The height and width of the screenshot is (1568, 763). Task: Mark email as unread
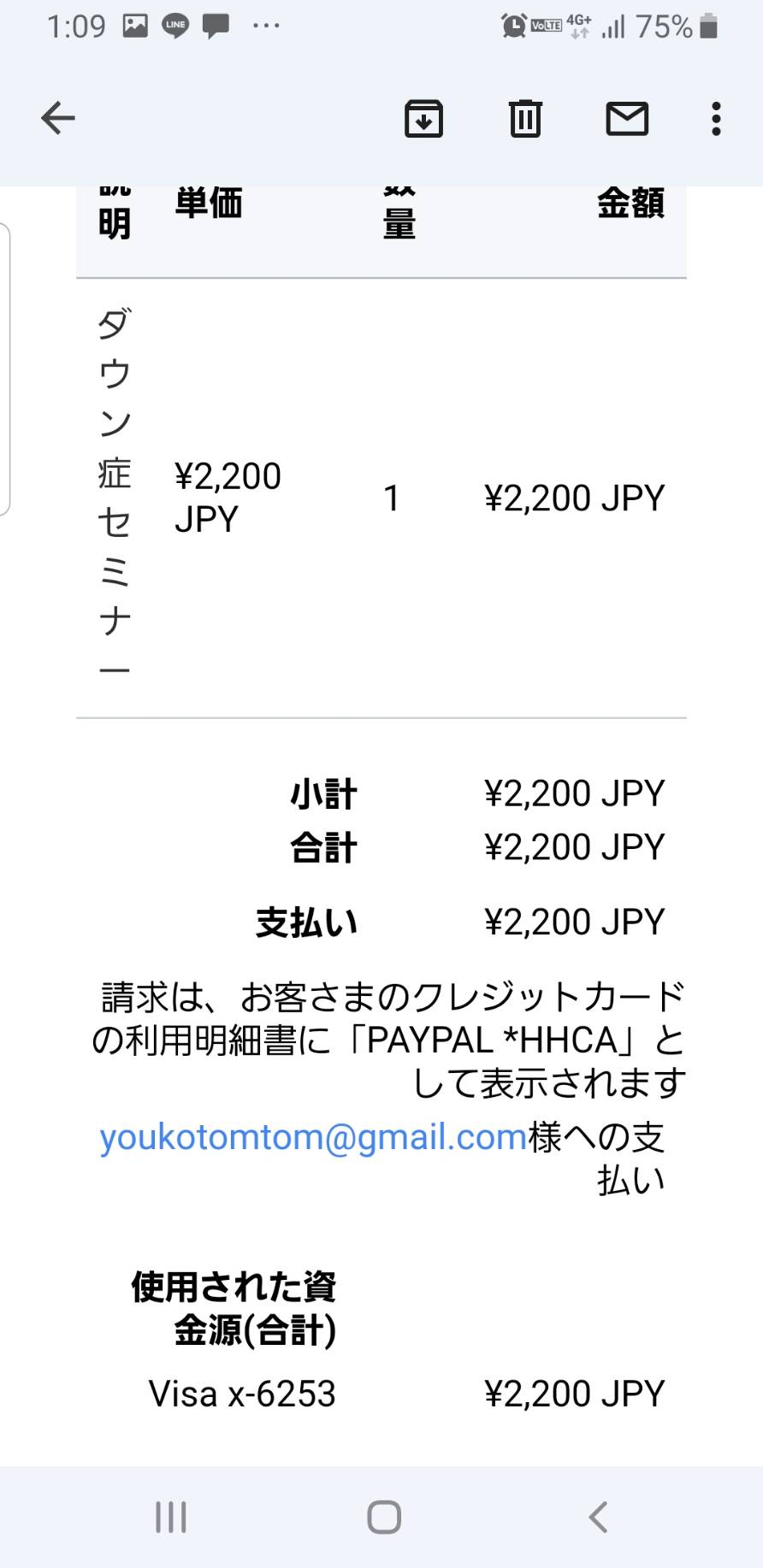(627, 118)
